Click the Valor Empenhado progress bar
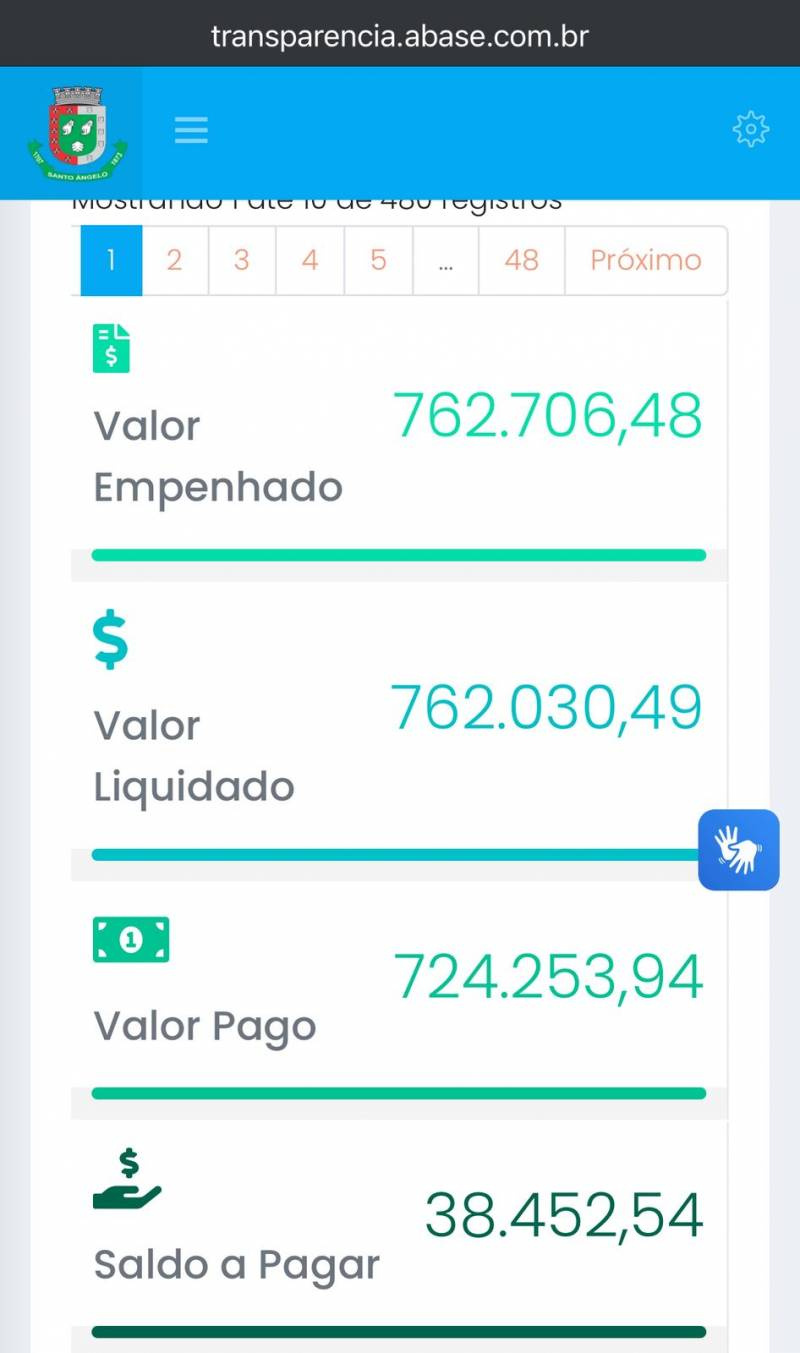This screenshot has height=1353, width=800. [x=398, y=554]
